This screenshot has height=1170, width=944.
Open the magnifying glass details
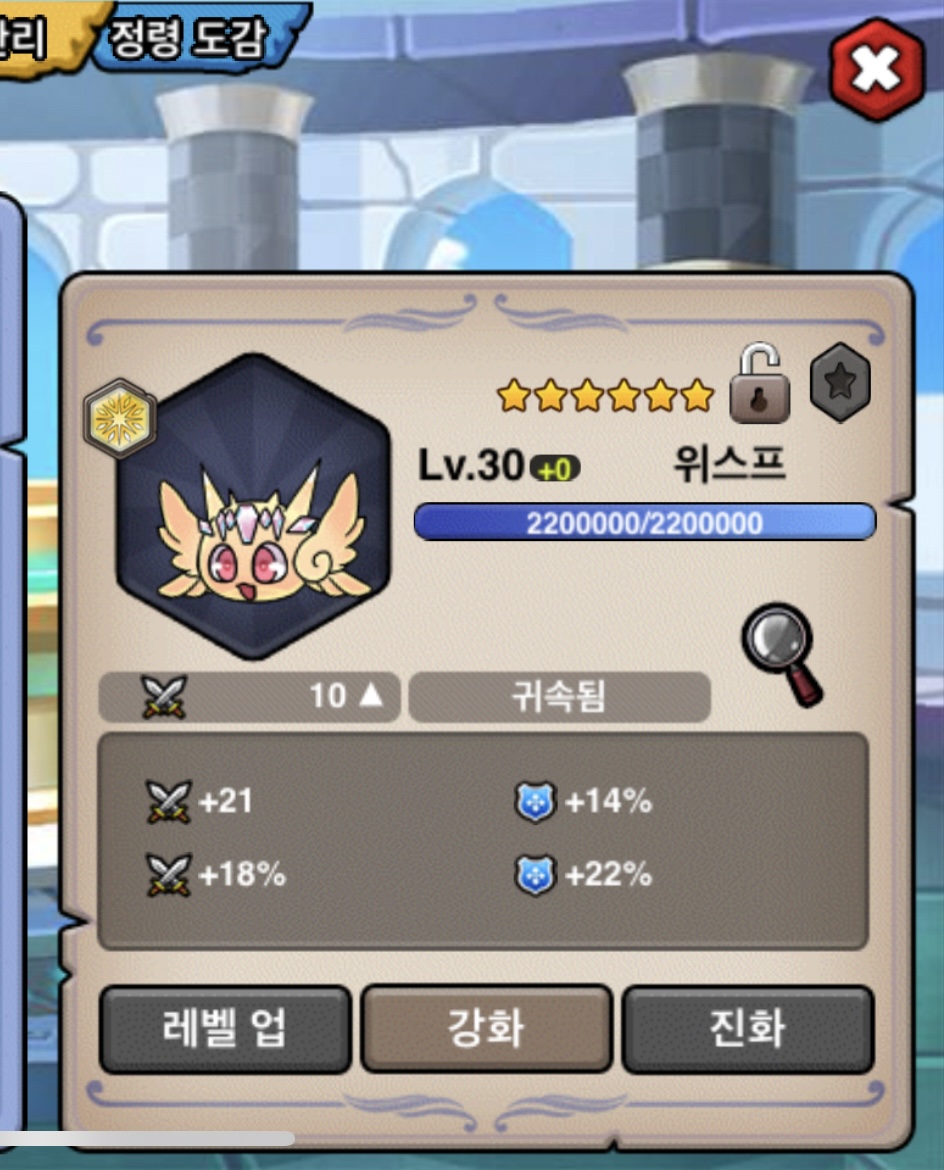782,653
